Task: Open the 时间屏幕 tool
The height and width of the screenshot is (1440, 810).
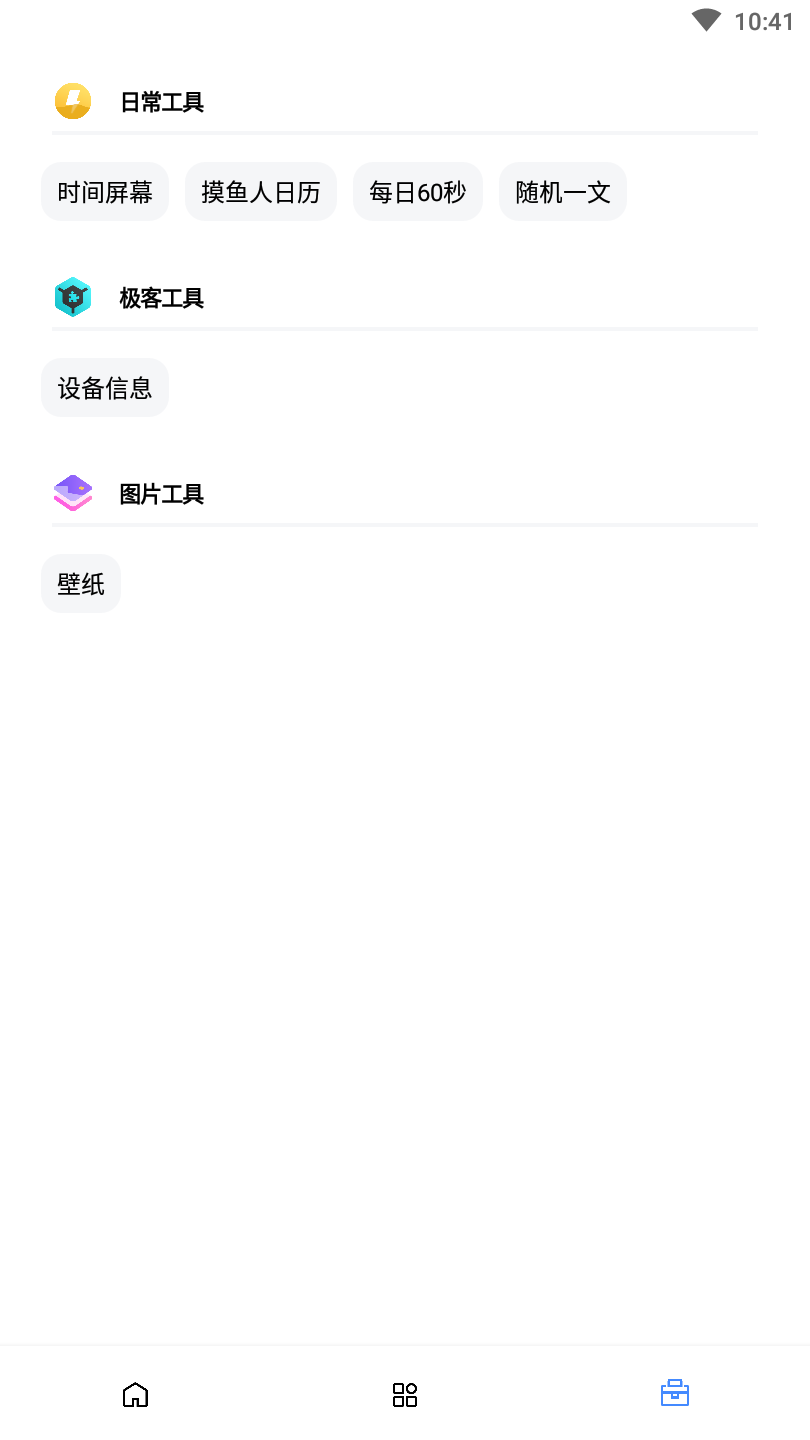Action: pyautogui.click(x=105, y=192)
